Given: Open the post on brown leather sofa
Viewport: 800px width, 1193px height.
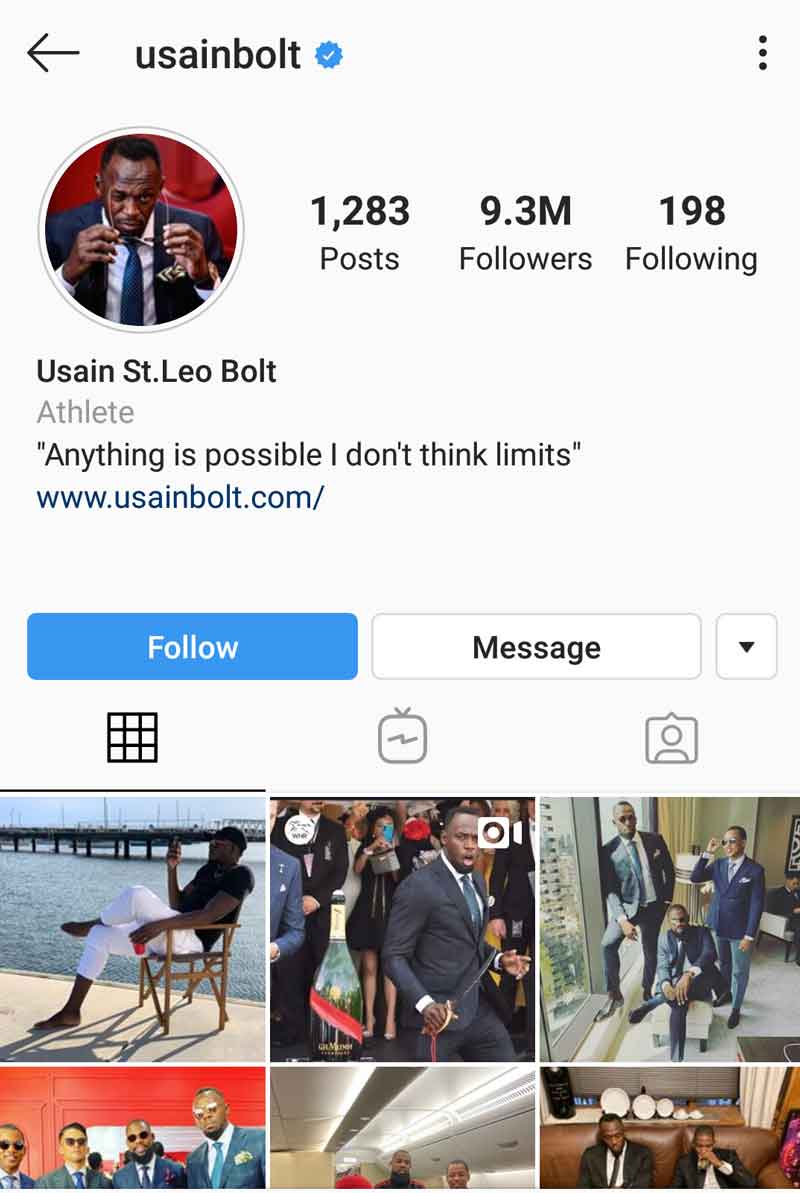Looking at the screenshot, I should (x=670, y=1128).
